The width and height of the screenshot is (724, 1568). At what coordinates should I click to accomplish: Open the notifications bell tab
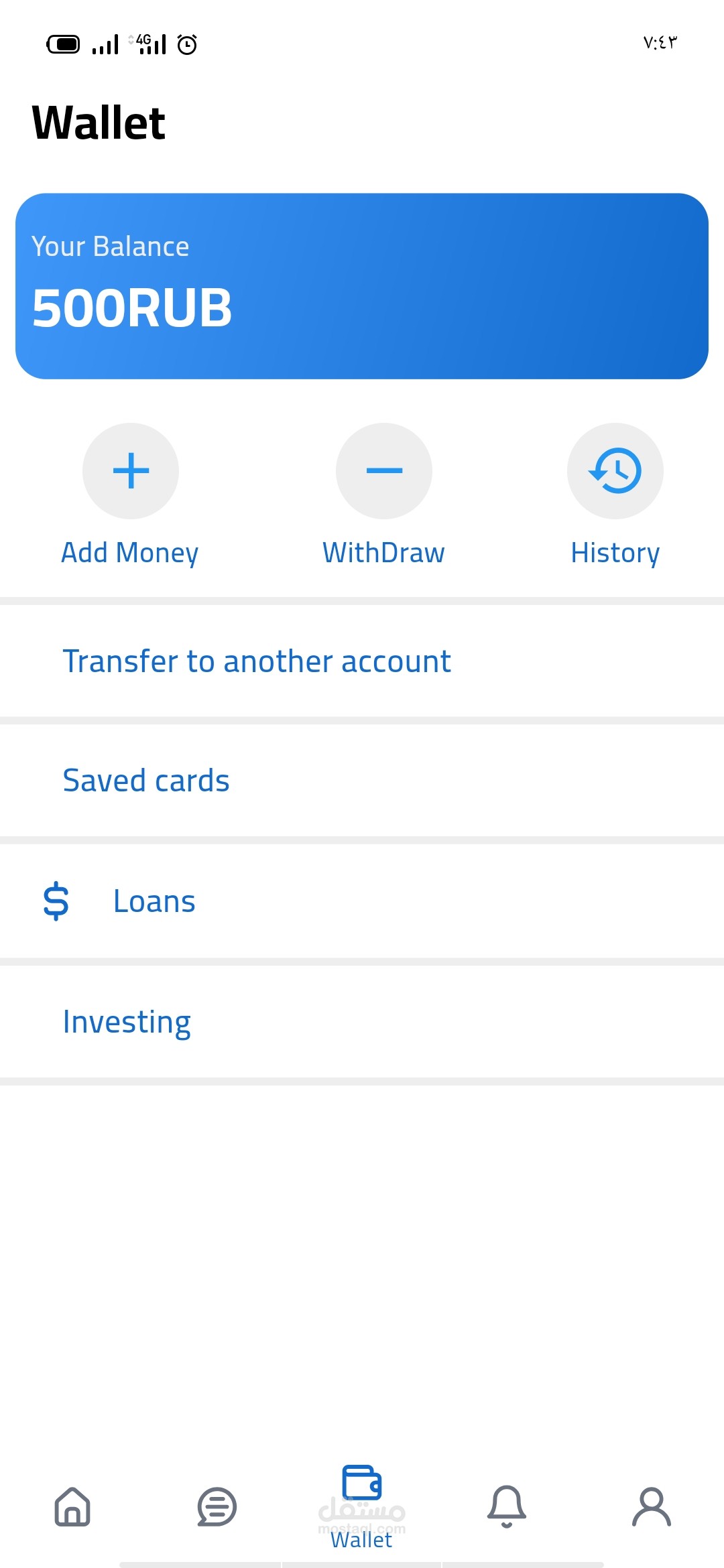(x=507, y=1507)
